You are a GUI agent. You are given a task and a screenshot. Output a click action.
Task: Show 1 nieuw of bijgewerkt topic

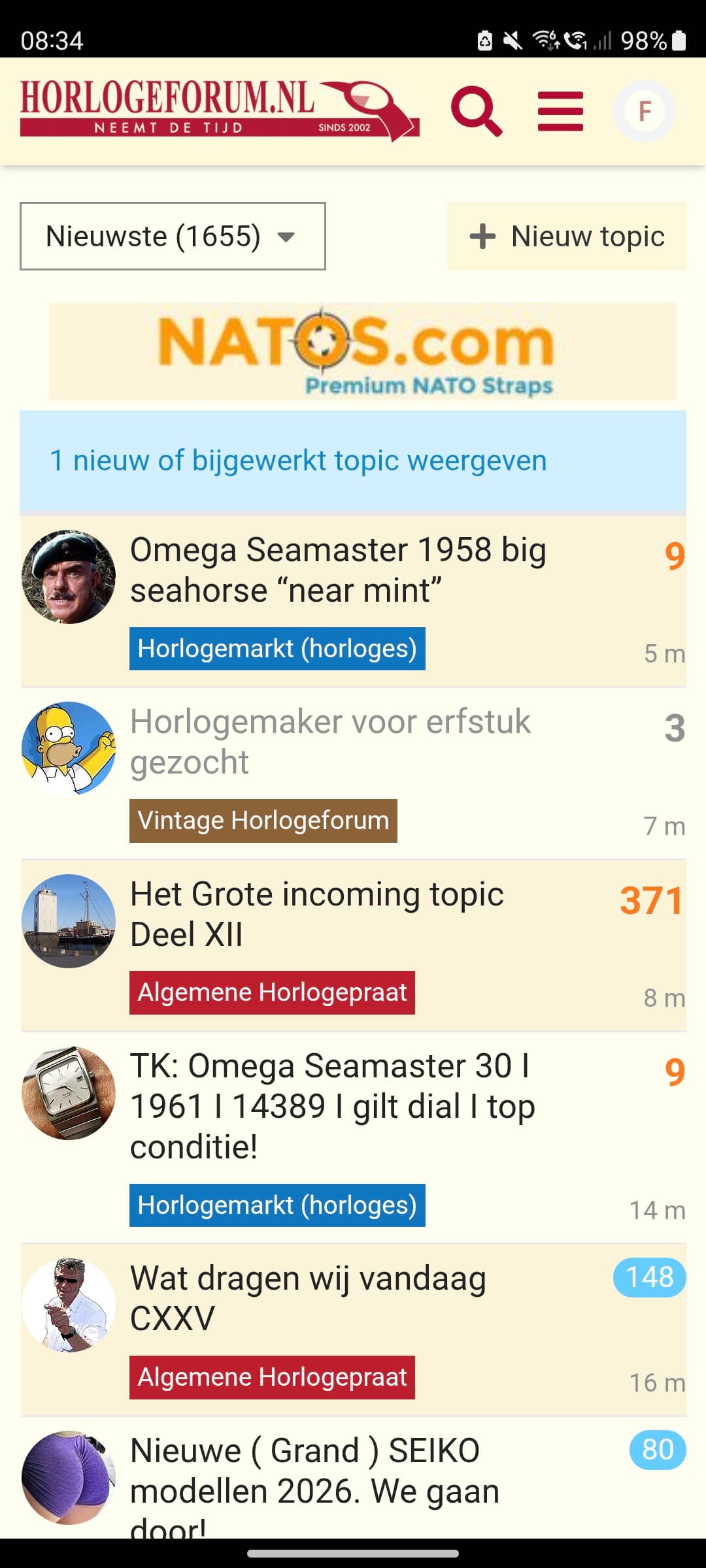tap(298, 461)
